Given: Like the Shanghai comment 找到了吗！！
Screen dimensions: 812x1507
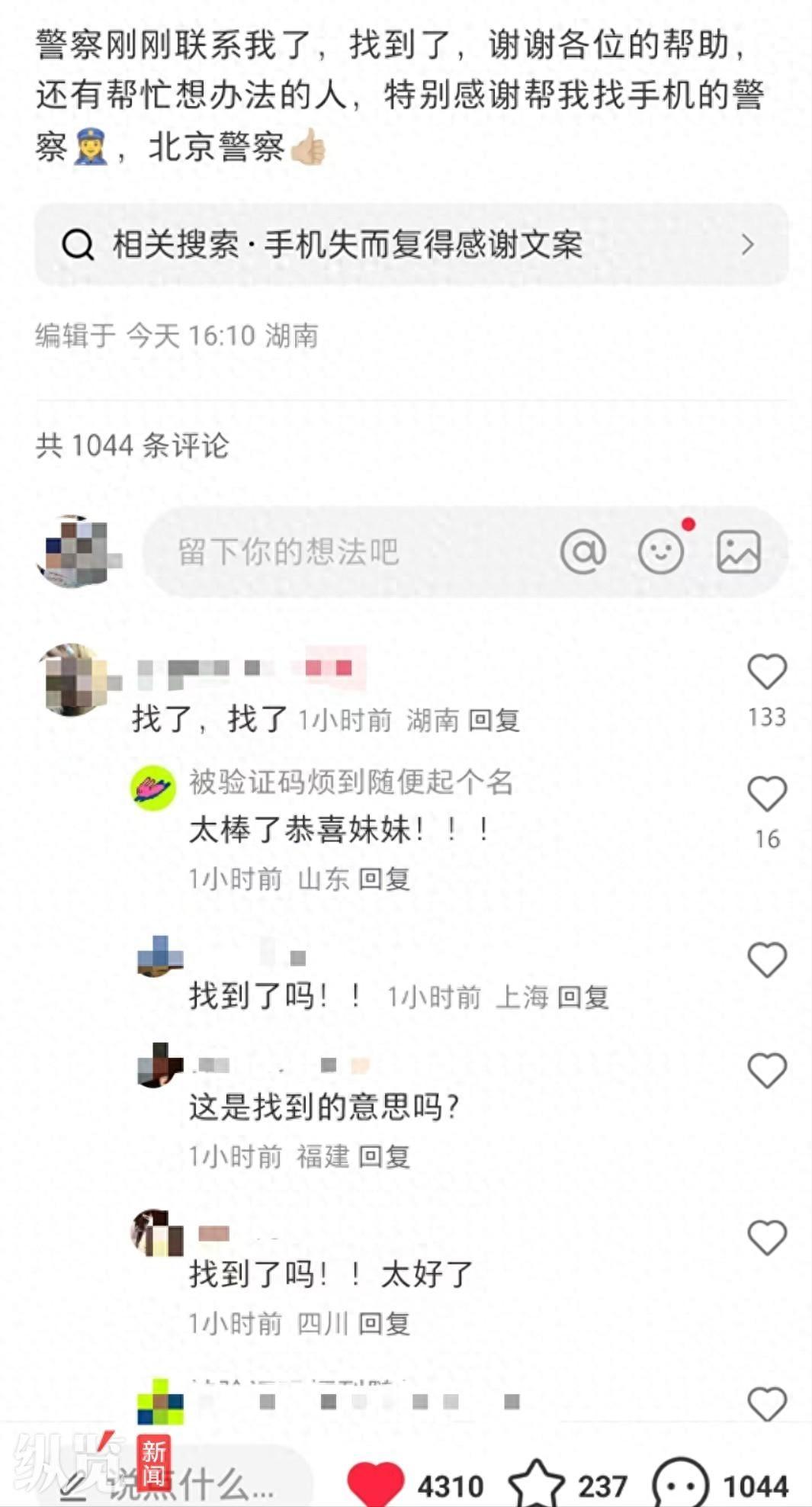Looking at the screenshot, I should [766, 960].
